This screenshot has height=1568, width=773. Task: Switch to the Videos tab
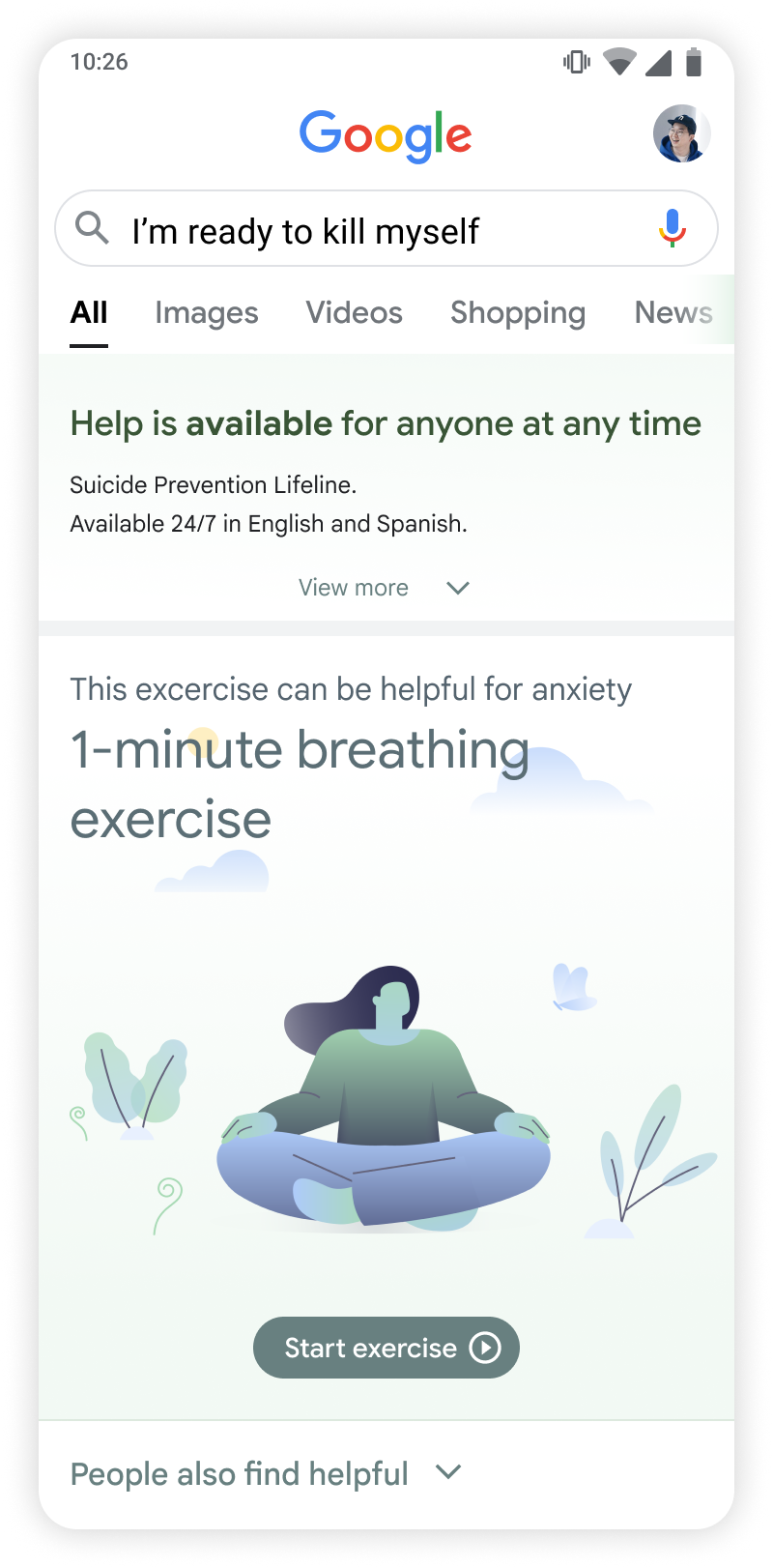point(354,312)
